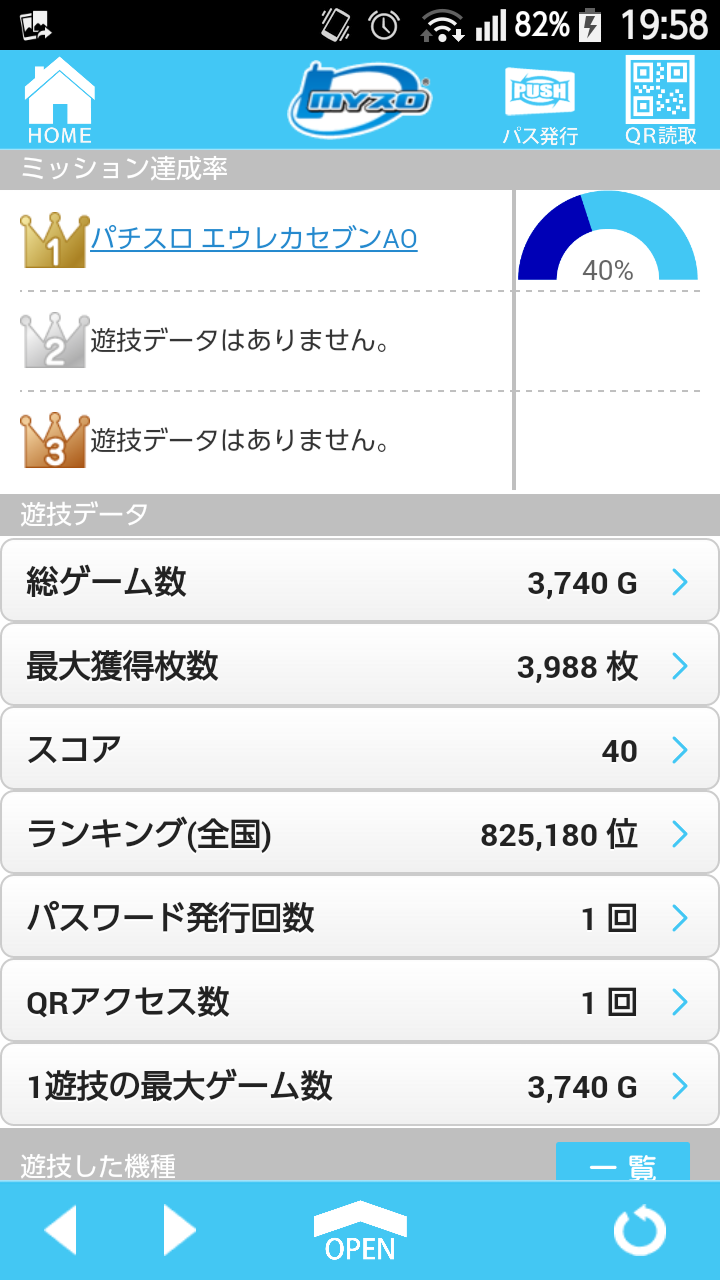Open the ランキング(全国) row

[360, 833]
